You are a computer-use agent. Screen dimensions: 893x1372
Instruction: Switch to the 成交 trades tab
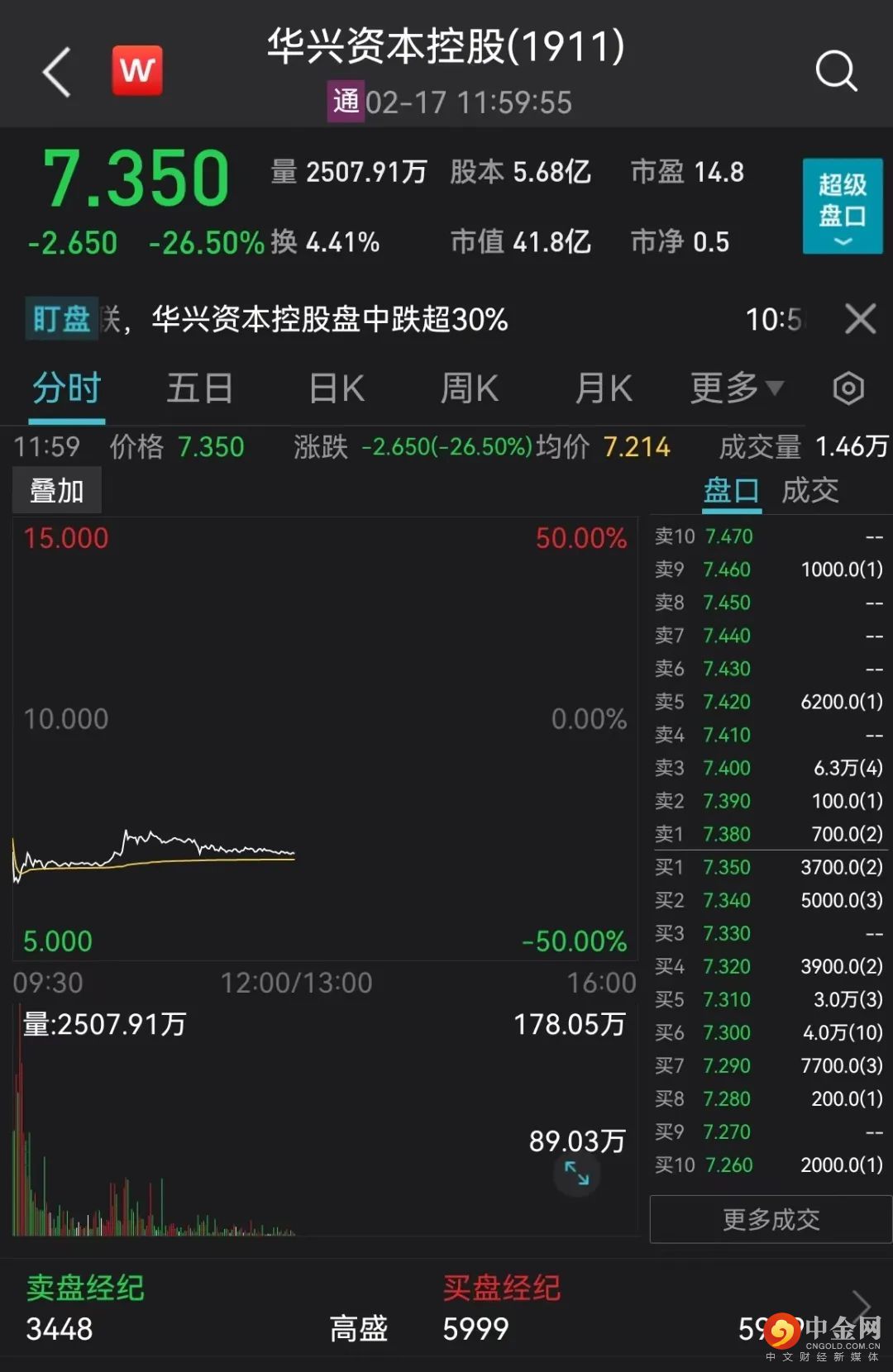coord(810,490)
